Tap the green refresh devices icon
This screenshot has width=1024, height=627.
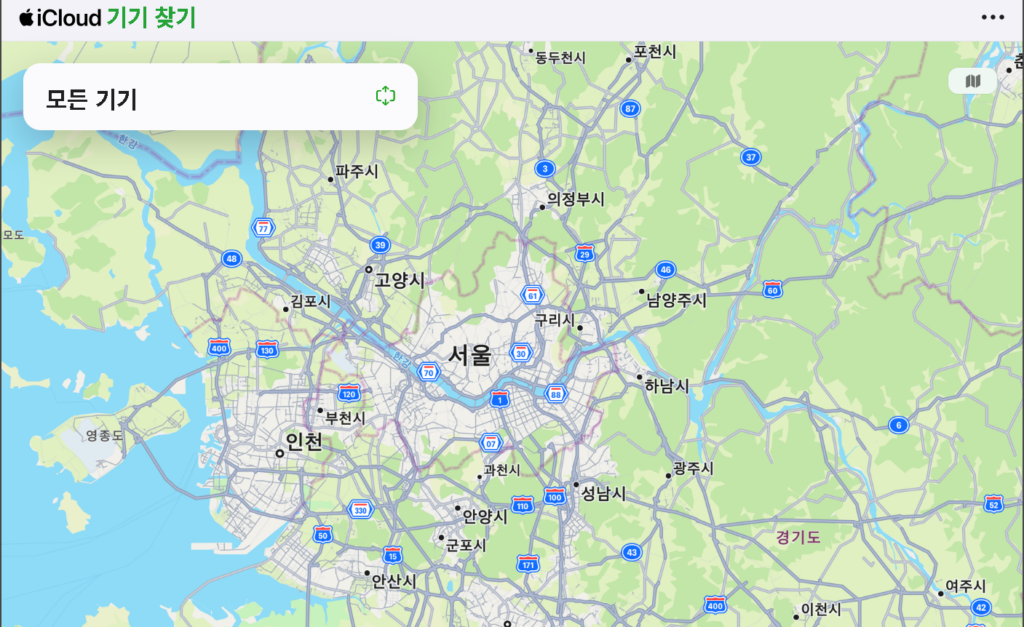tap(386, 96)
